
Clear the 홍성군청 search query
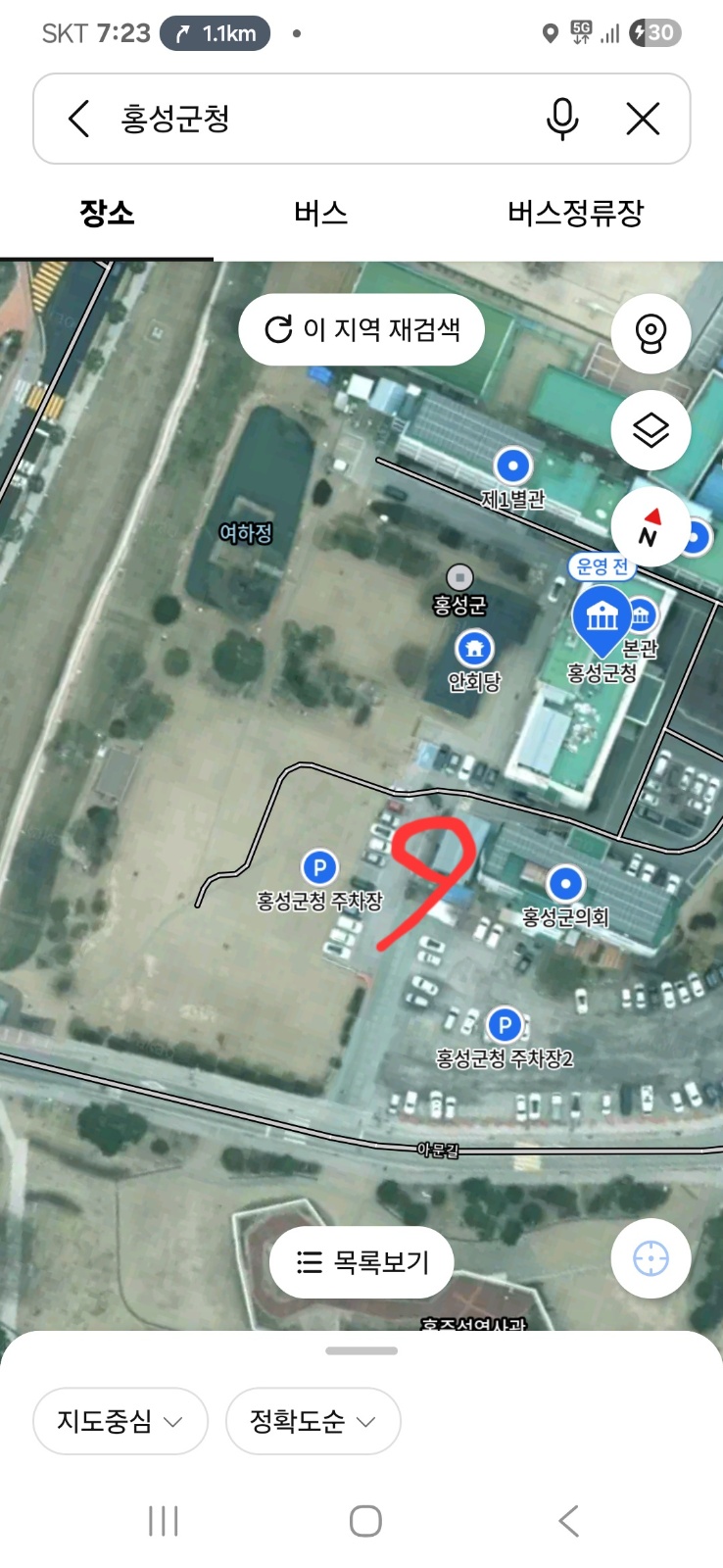(x=643, y=119)
